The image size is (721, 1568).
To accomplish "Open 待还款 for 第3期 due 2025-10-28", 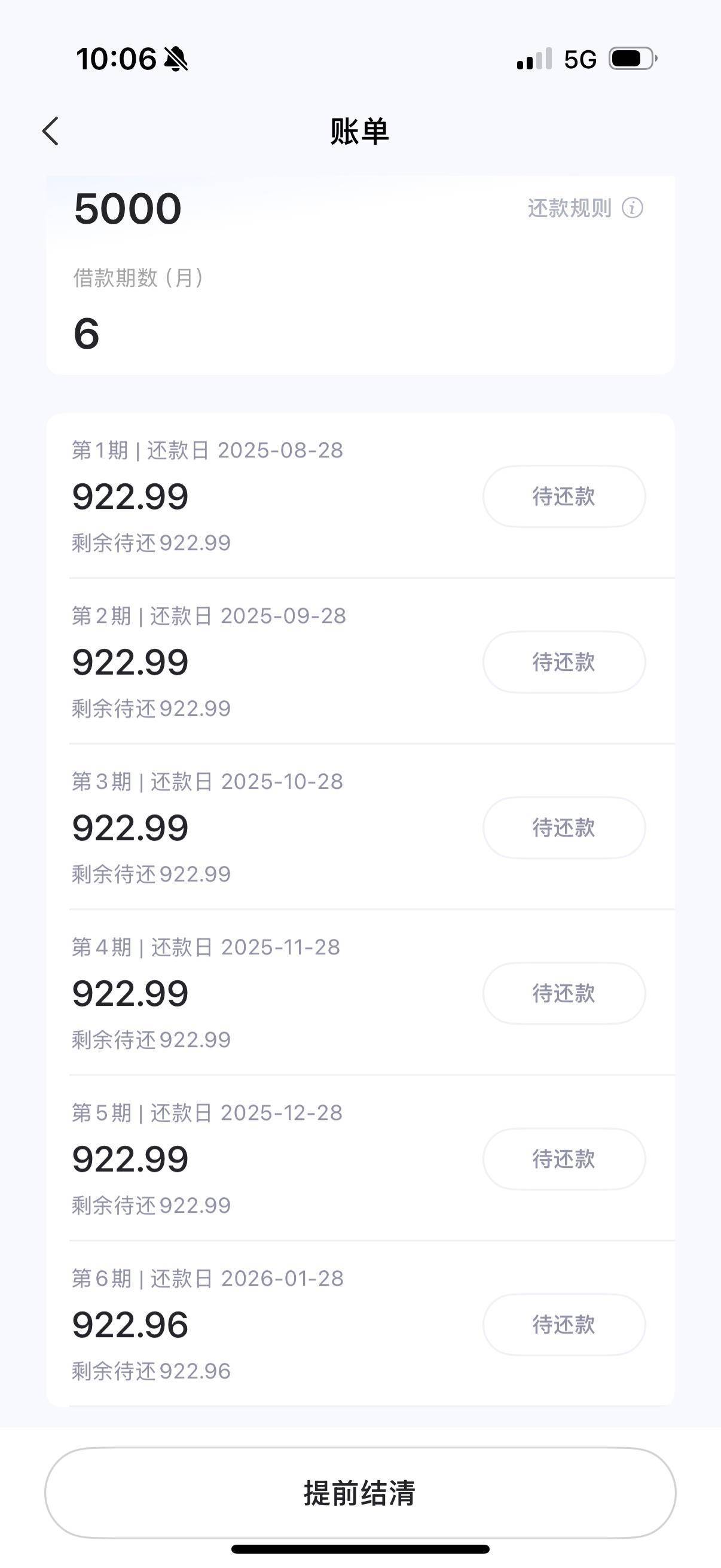I will tap(564, 827).
